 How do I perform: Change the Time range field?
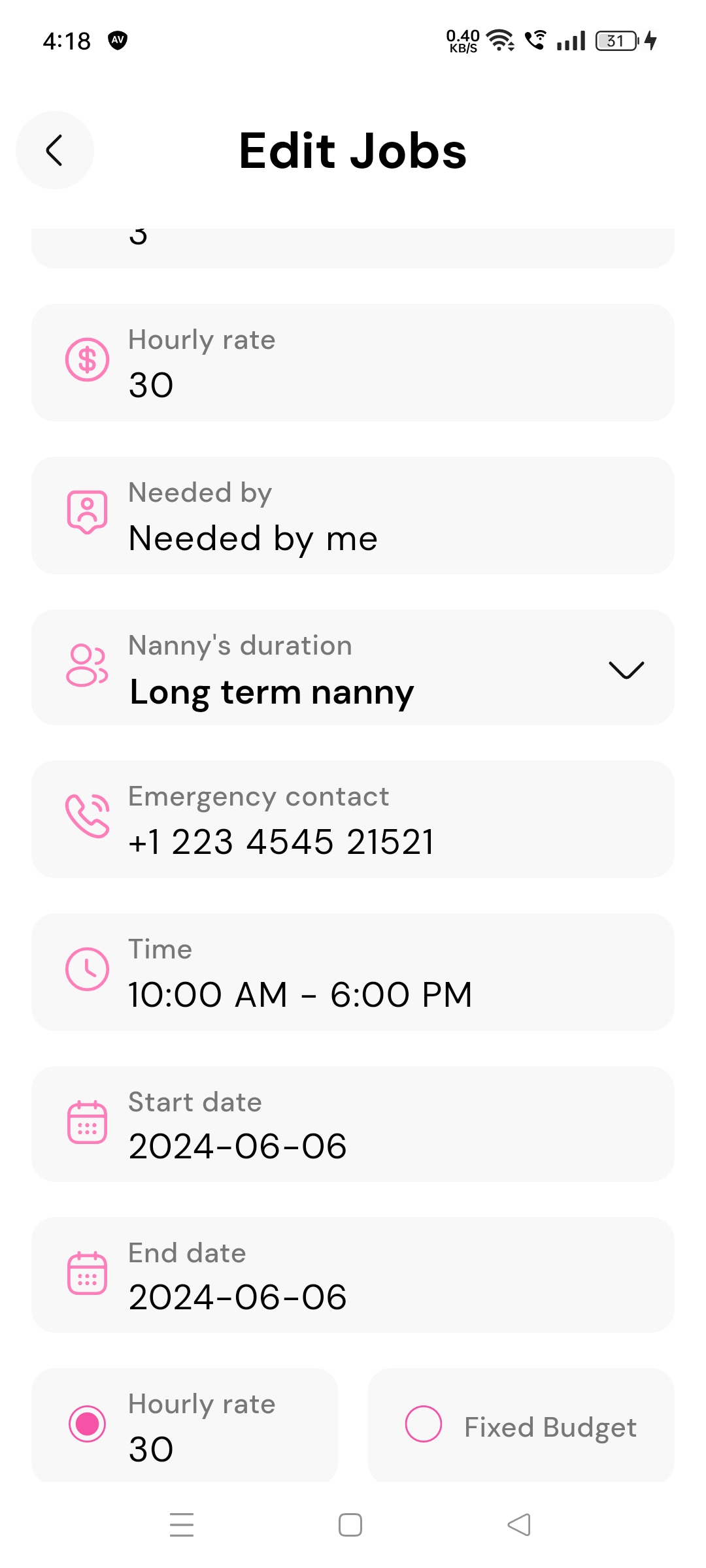pos(353,972)
